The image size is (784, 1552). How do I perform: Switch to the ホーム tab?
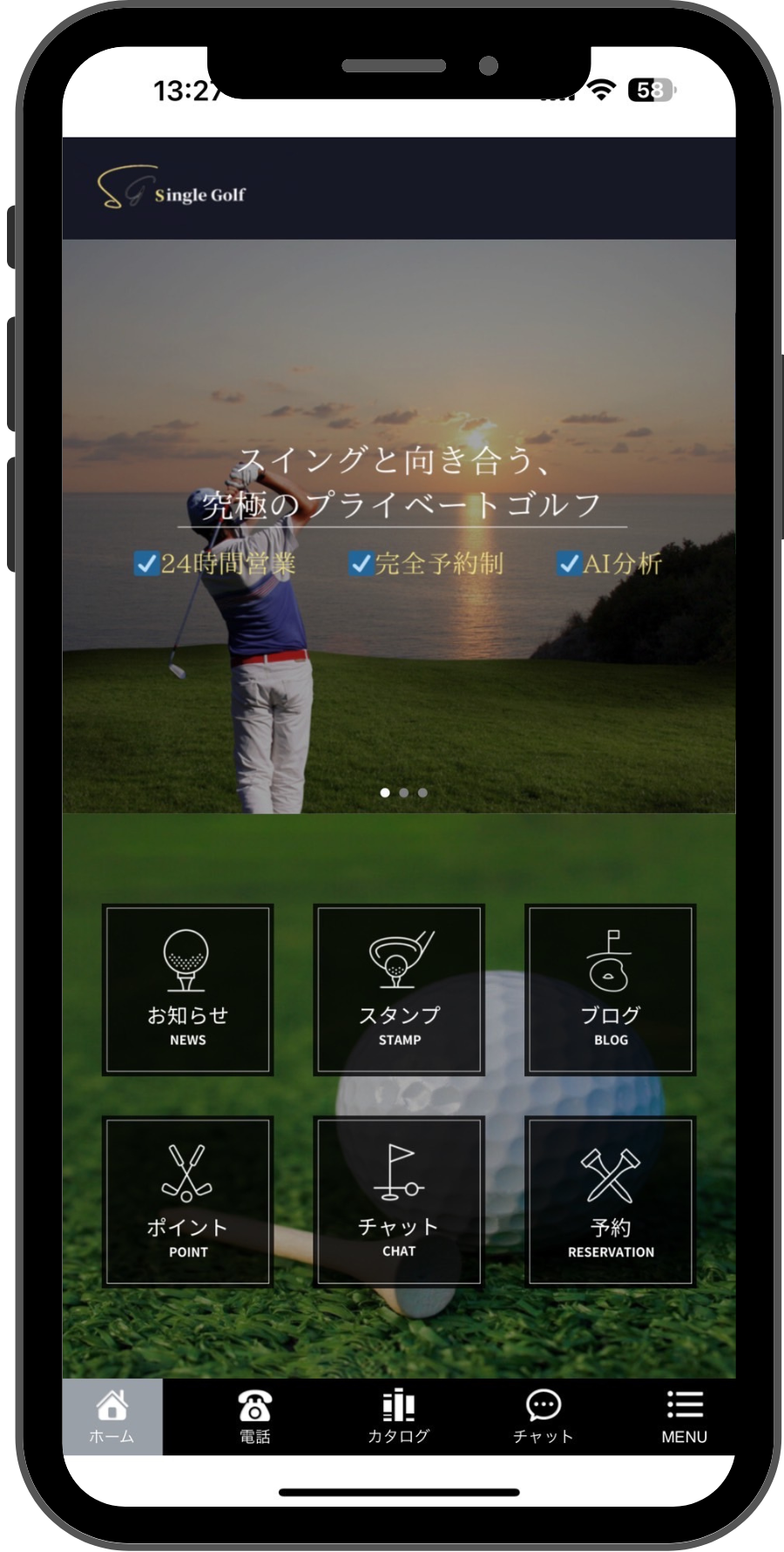[x=112, y=1417]
